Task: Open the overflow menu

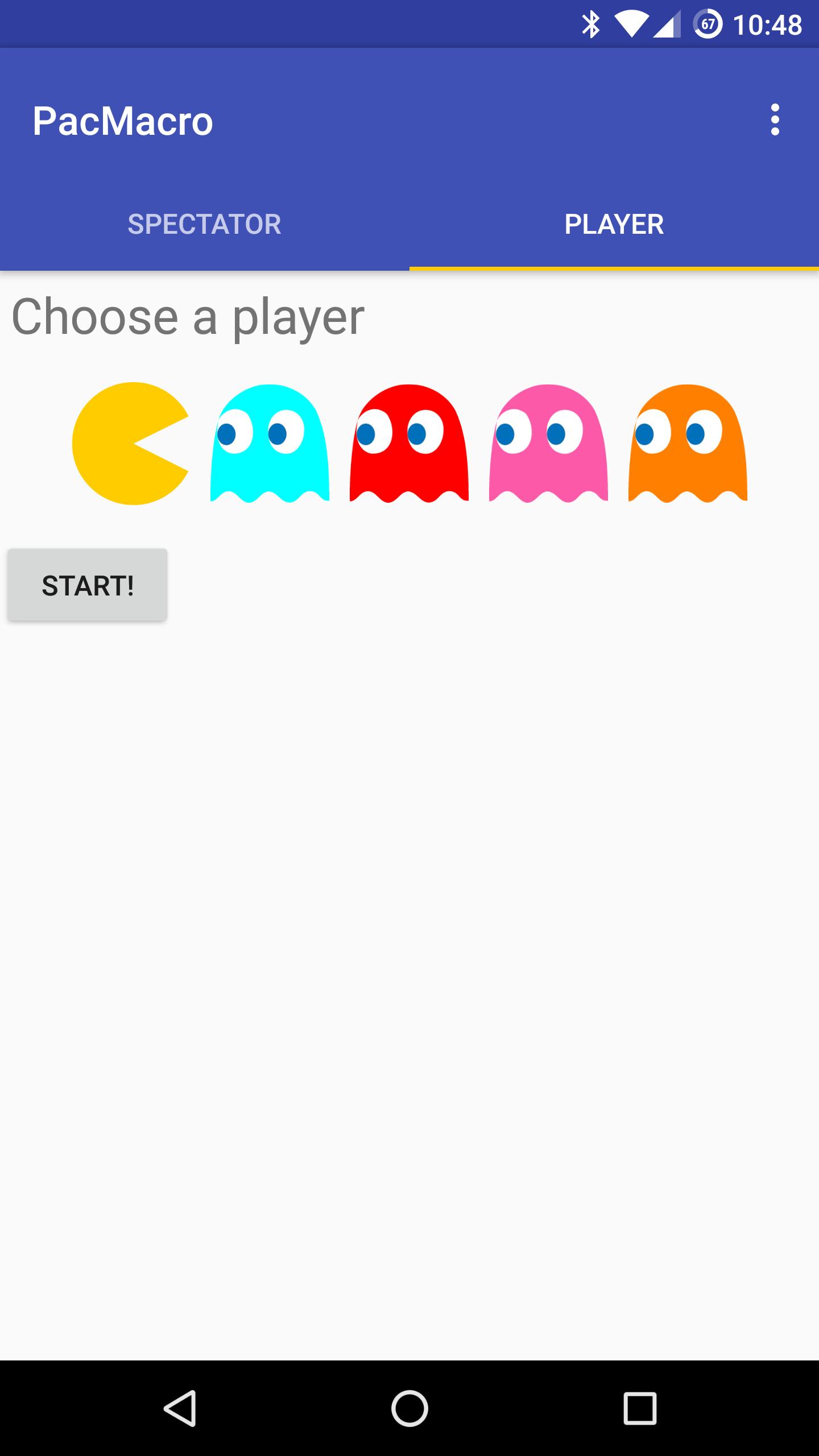Action: point(775,120)
